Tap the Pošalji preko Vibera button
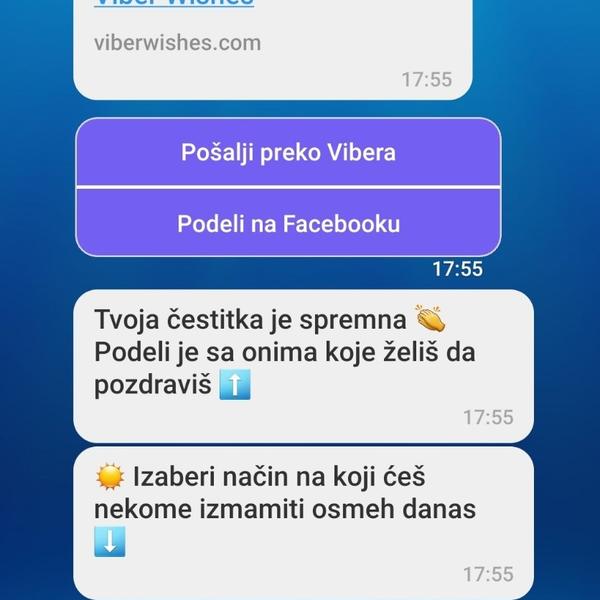The height and width of the screenshot is (600, 600). (x=288, y=153)
